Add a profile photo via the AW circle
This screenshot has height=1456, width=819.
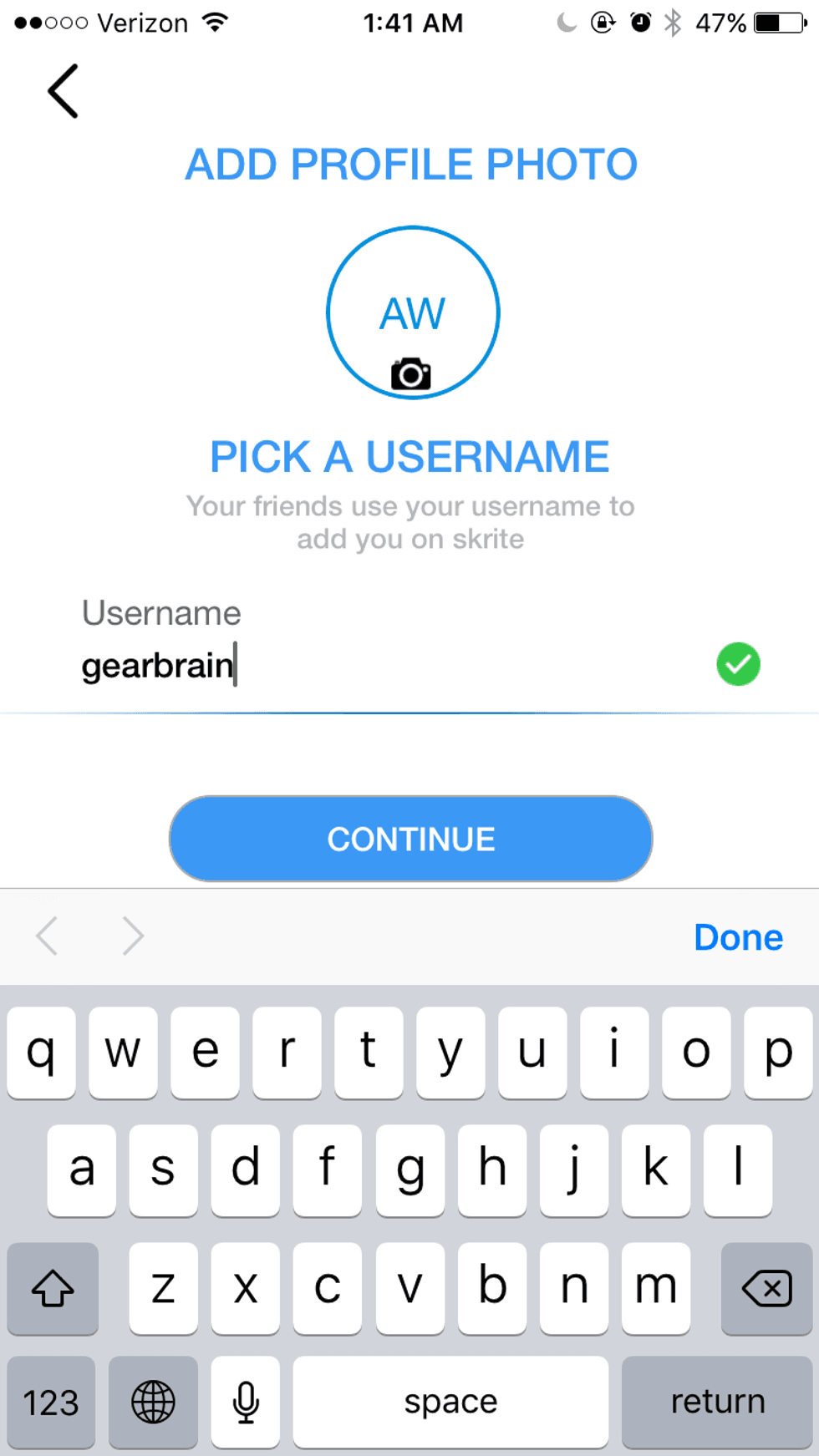pos(413,313)
